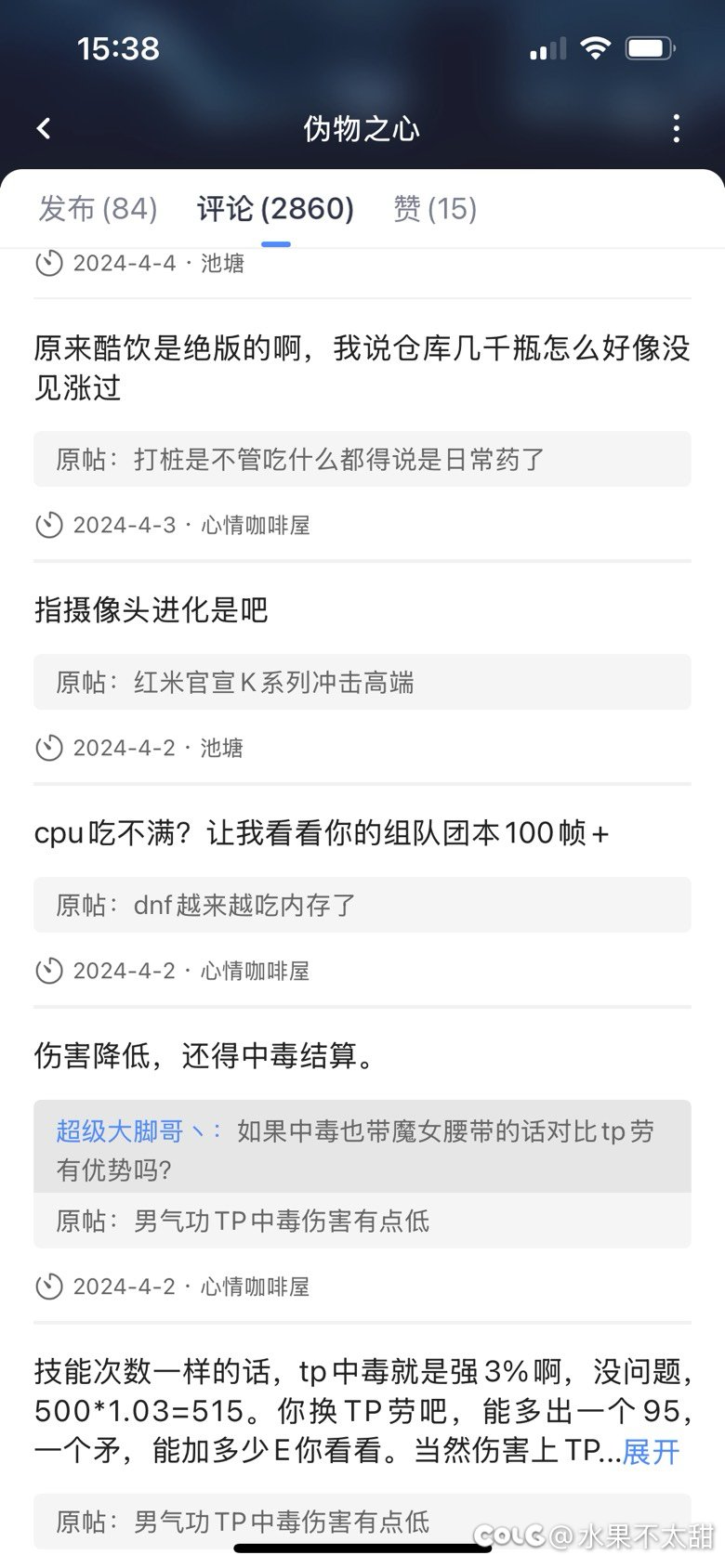Switch to the 发布 (84) tab

[x=98, y=208]
